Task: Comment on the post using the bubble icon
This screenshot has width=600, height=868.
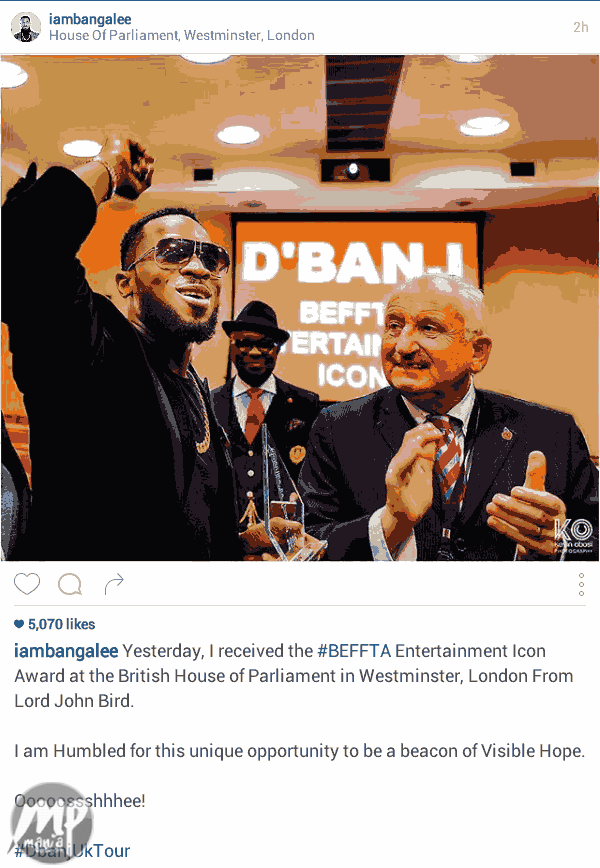Action: tap(70, 584)
